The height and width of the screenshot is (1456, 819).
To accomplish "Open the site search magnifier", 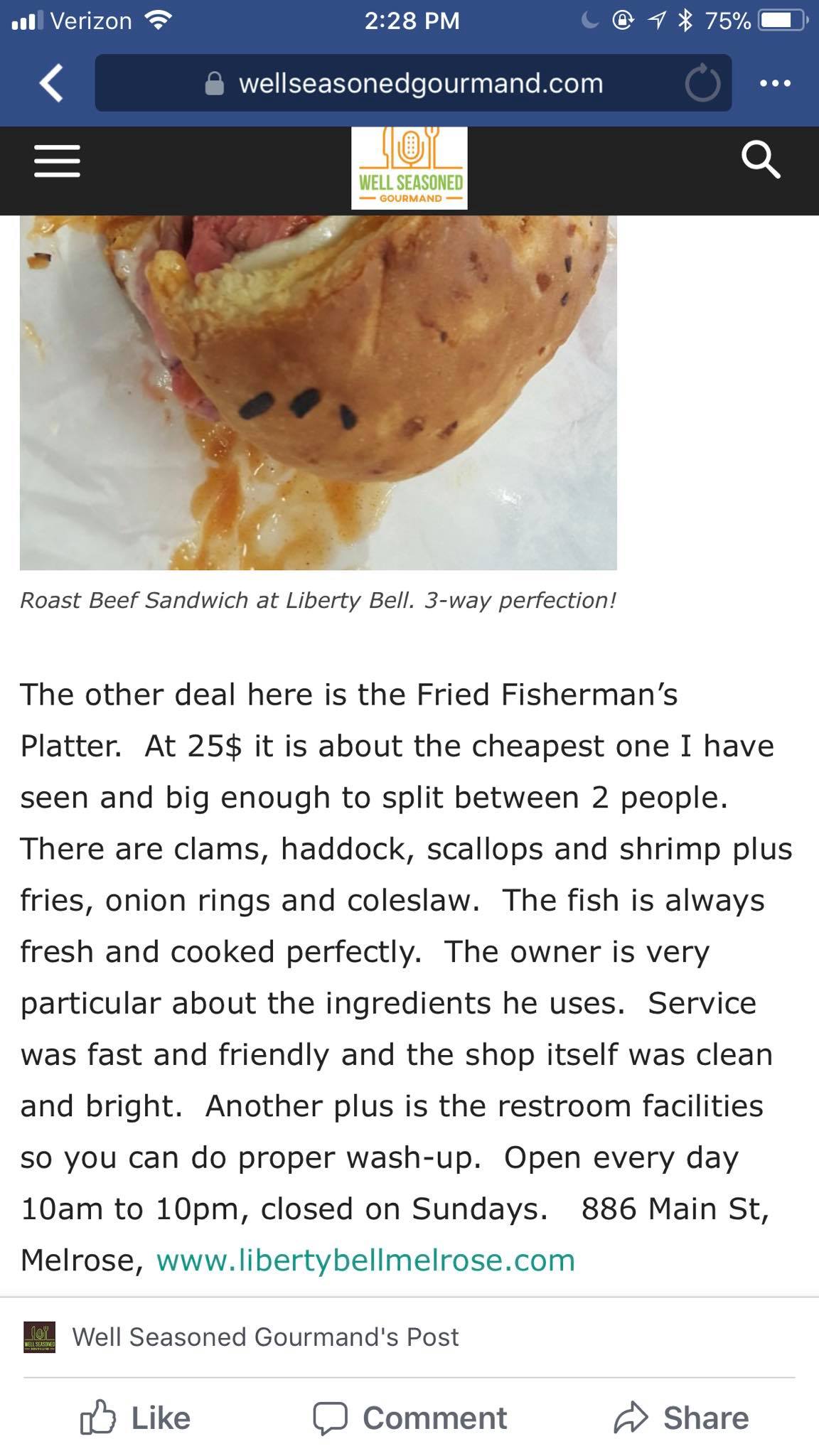I will (x=761, y=159).
